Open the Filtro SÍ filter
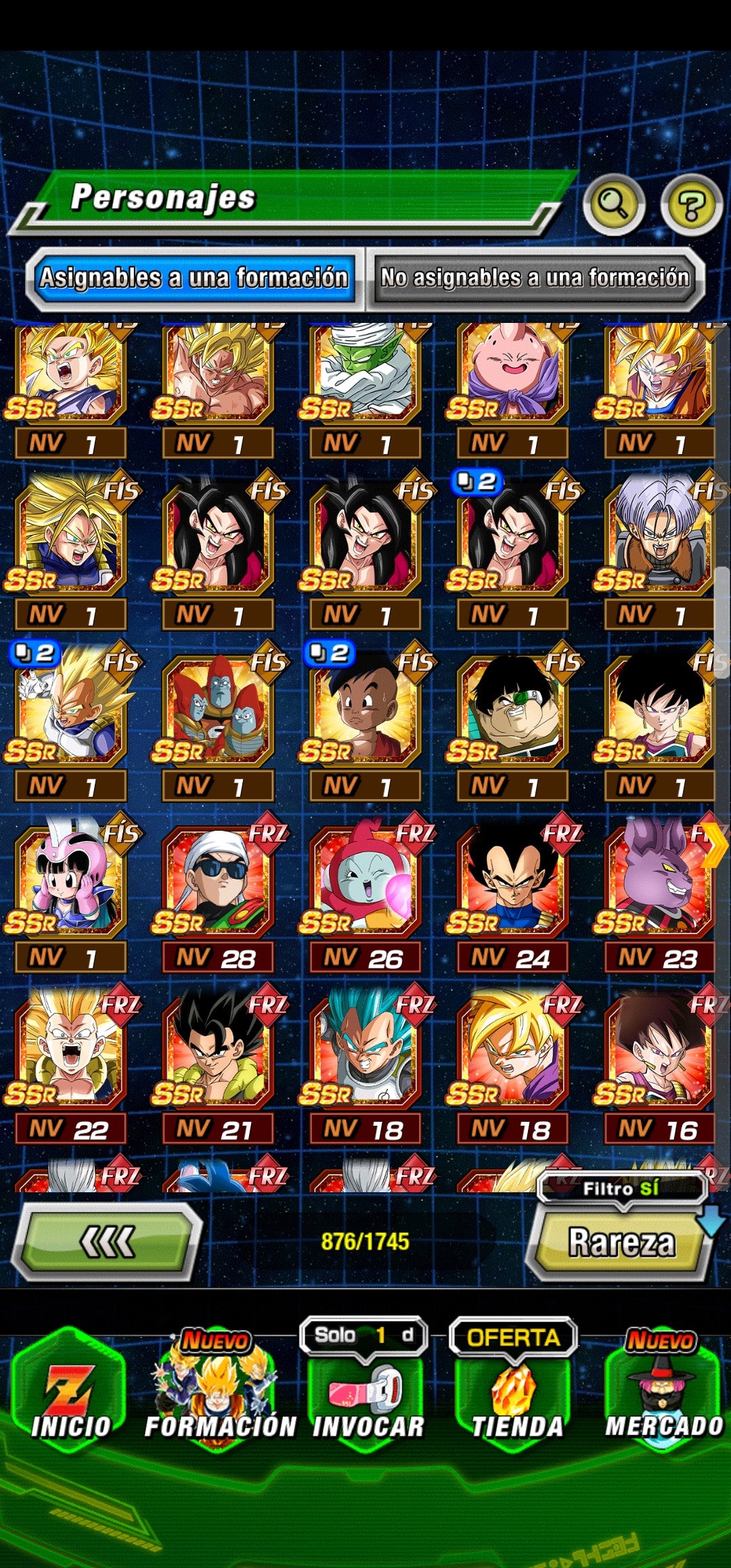 tap(621, 1189)
